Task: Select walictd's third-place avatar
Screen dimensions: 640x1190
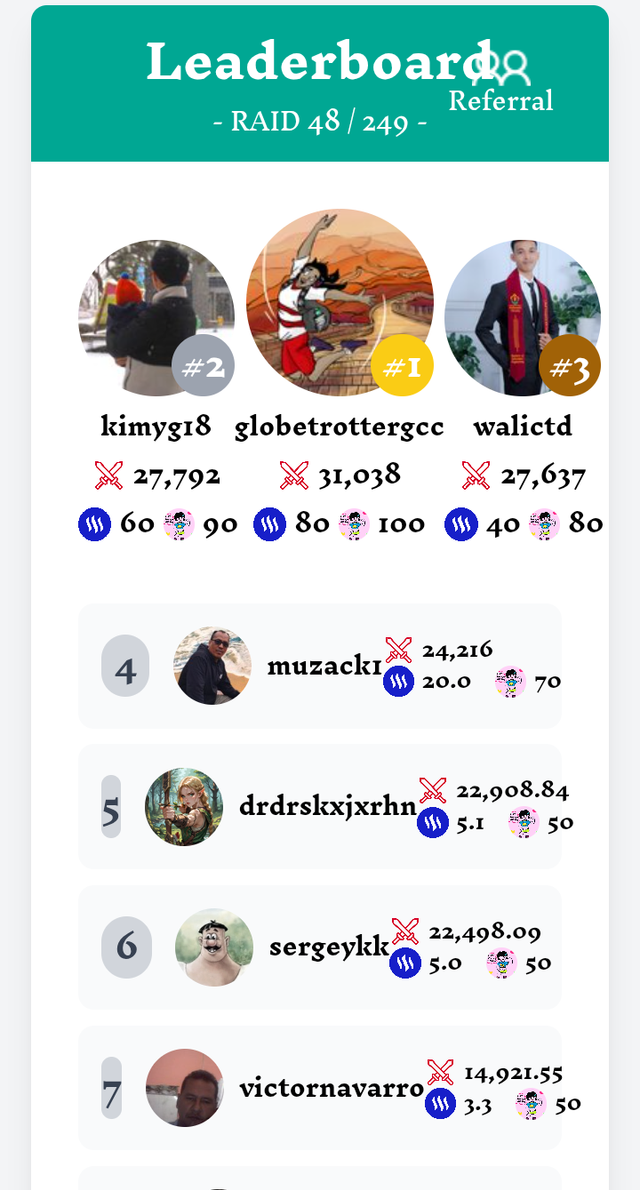Action: 522,318
